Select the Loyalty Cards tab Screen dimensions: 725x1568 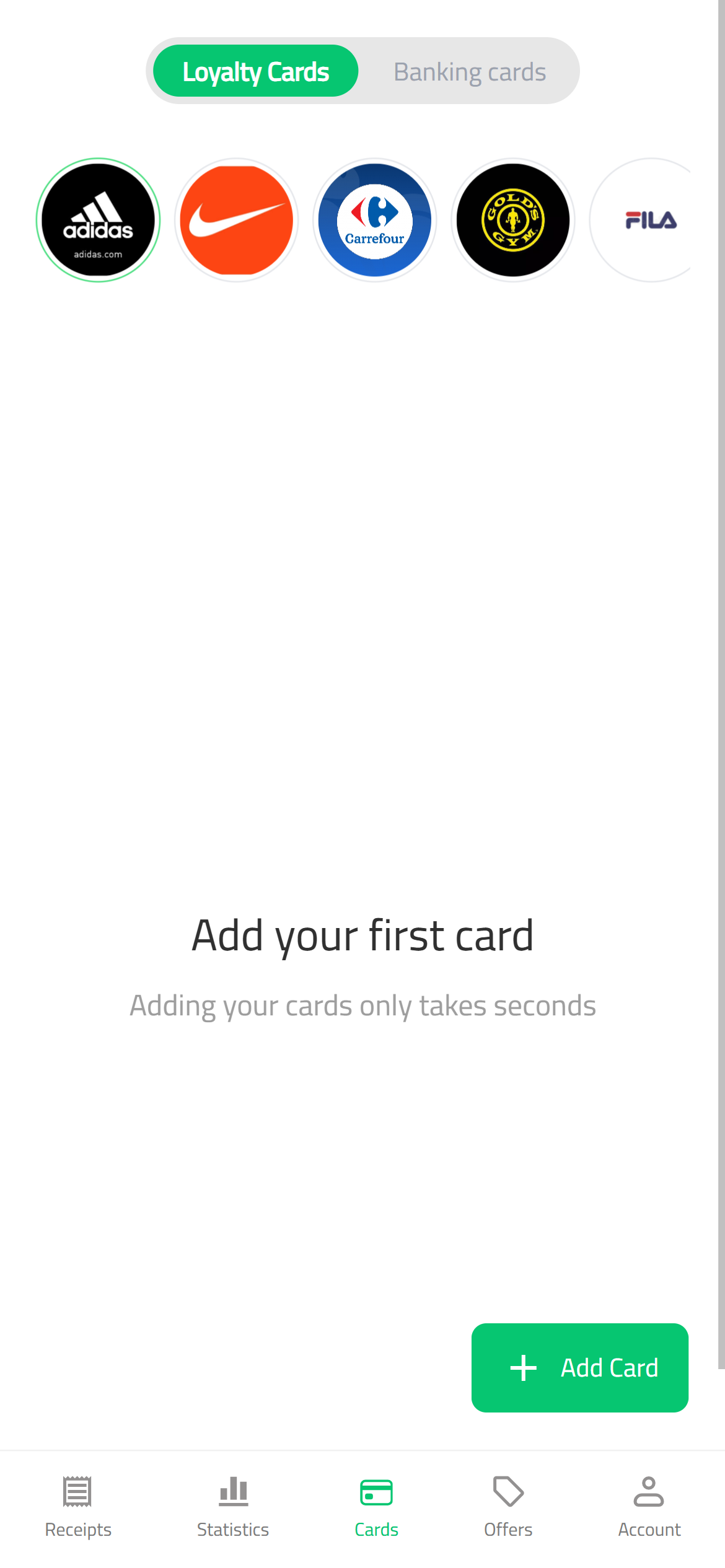[255, 72]
